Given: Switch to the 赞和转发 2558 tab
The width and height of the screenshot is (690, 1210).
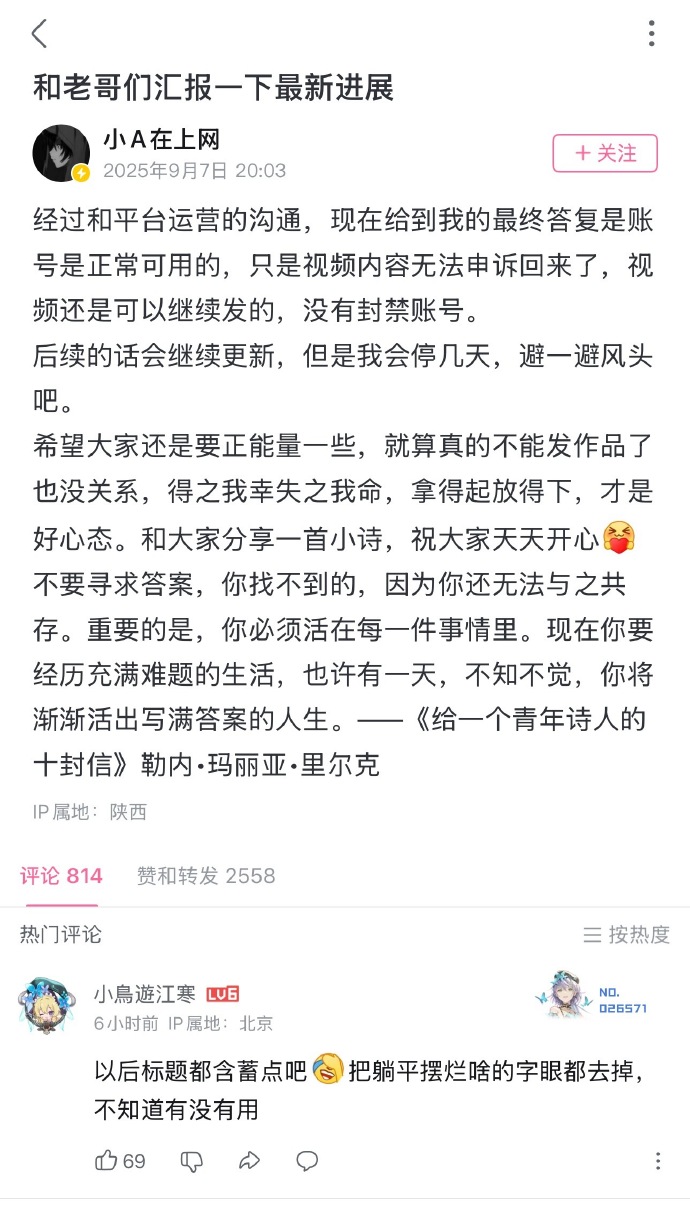Looking at the screenshot, I should tap(206, 876).
